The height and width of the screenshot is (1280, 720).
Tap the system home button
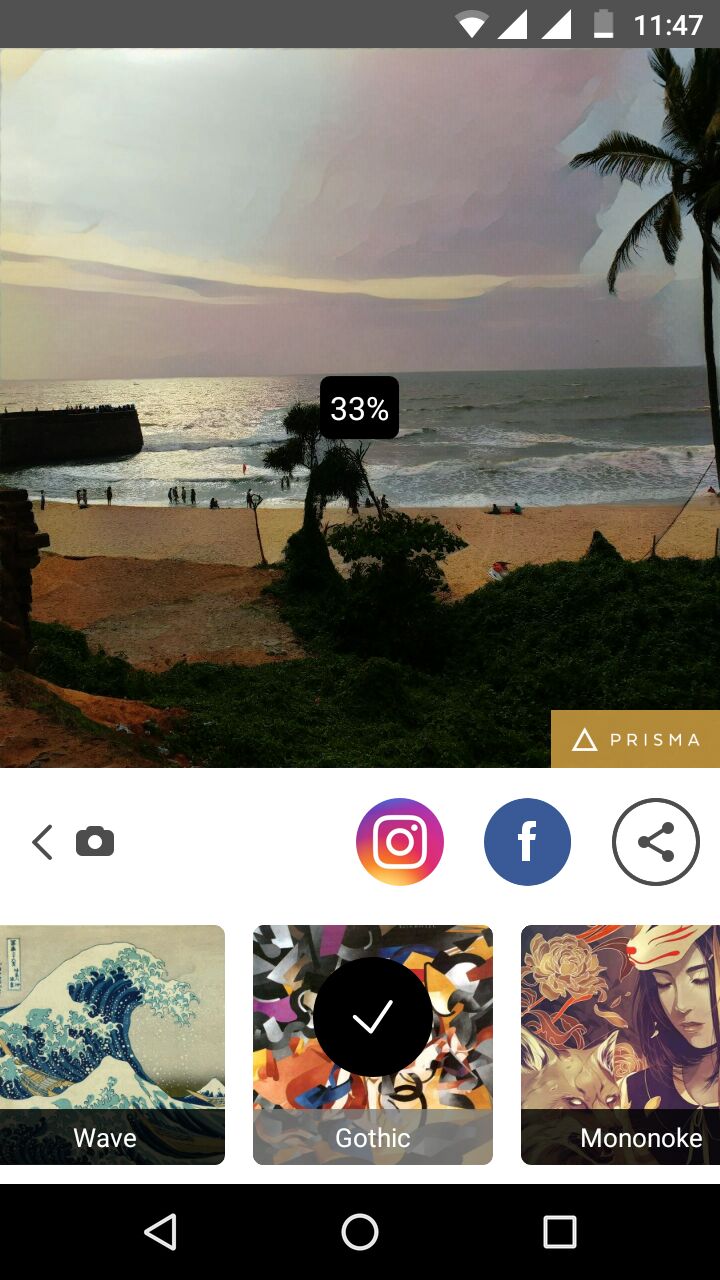point(360,1232)
